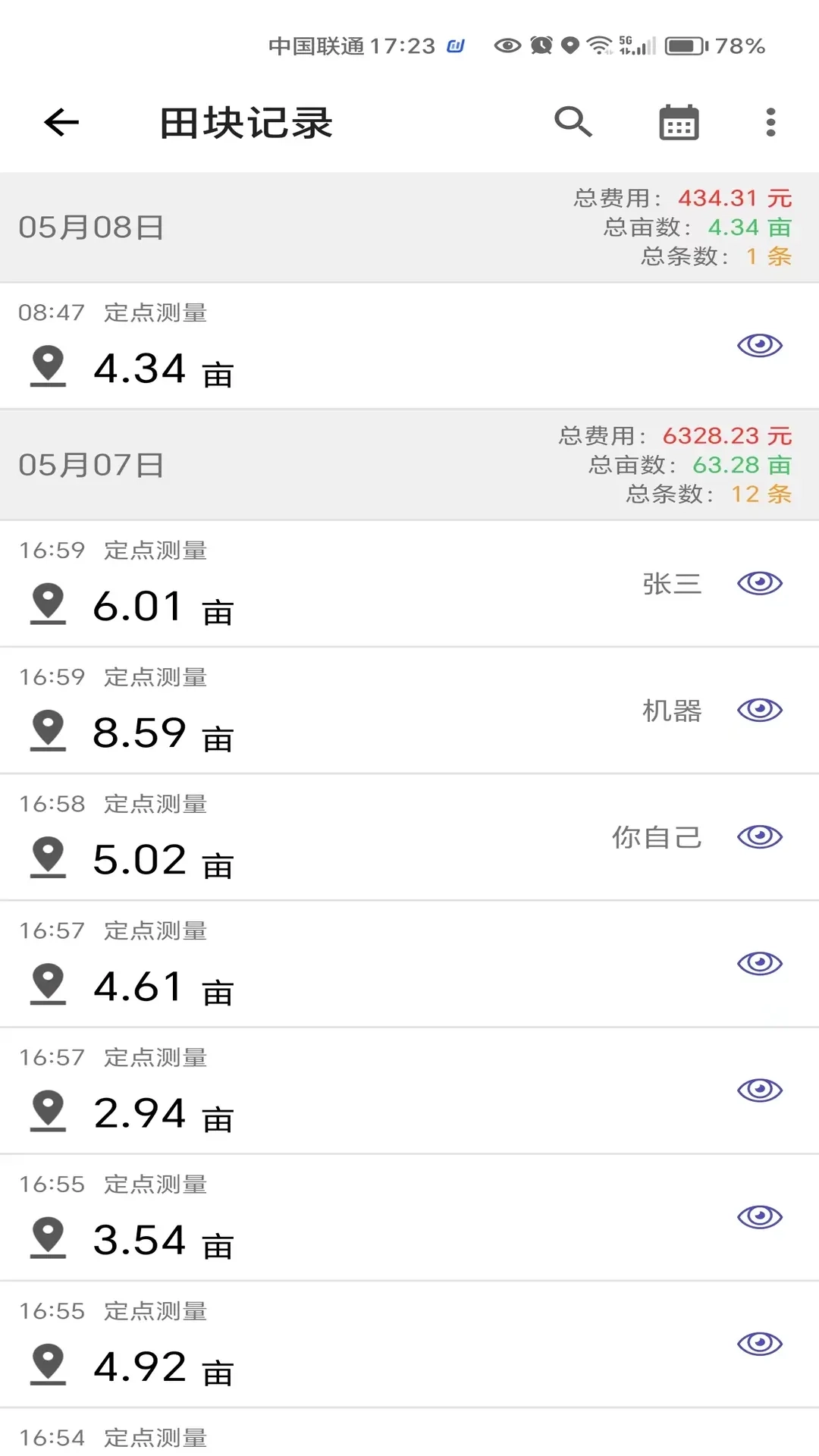The width and height of the screenshot is (819, 1456).
Task: Open the three-dot overflow menu
Action: coord(770,121)
